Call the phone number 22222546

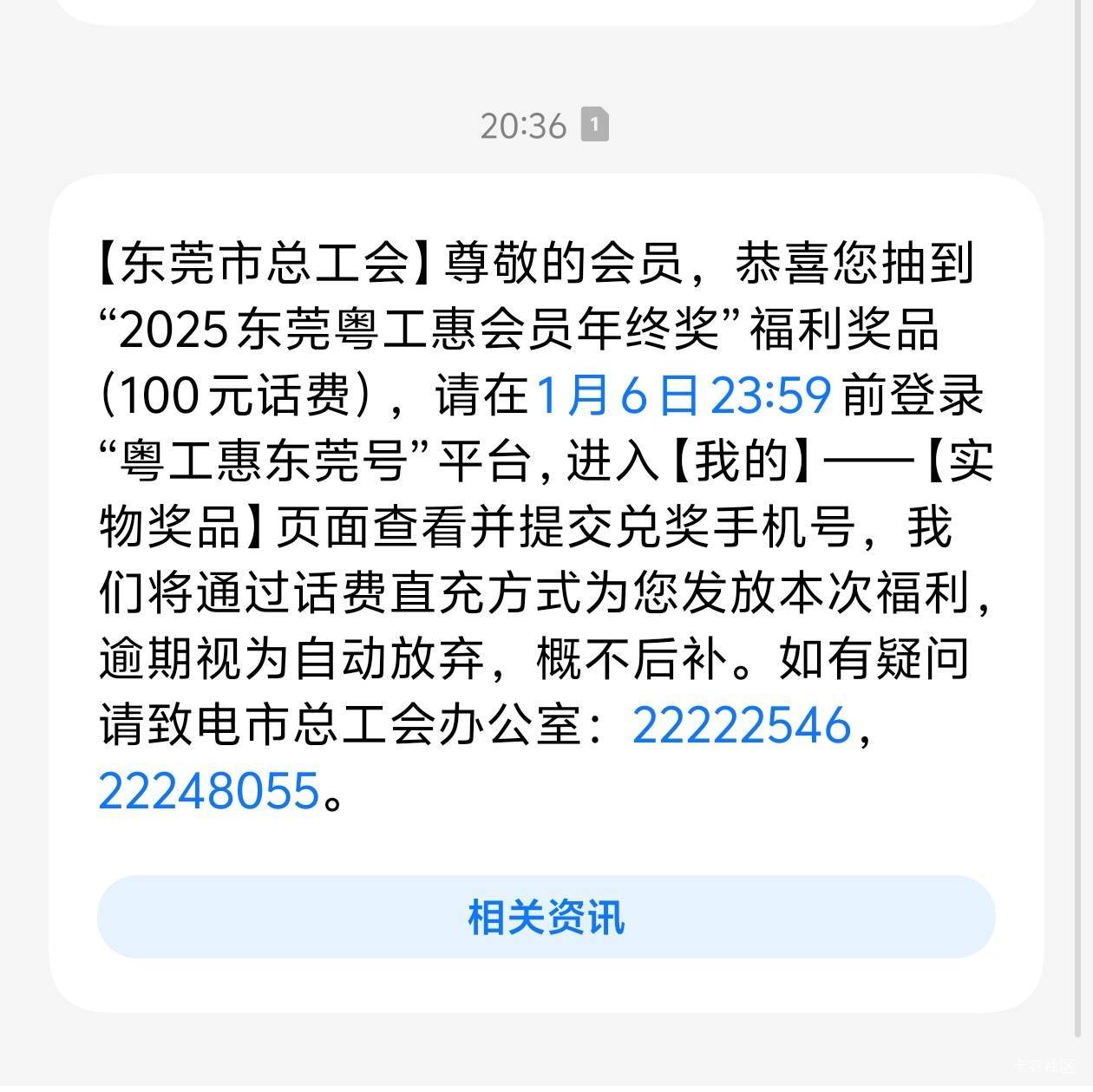[742, 724]
